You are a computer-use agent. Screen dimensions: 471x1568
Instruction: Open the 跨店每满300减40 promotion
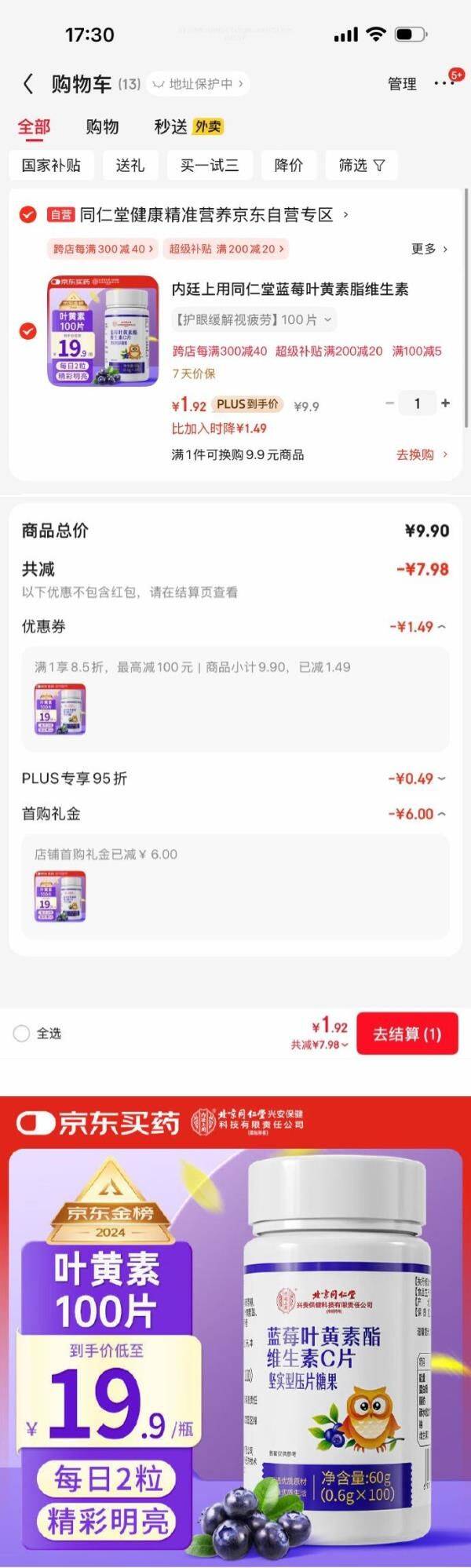[104, 249]
